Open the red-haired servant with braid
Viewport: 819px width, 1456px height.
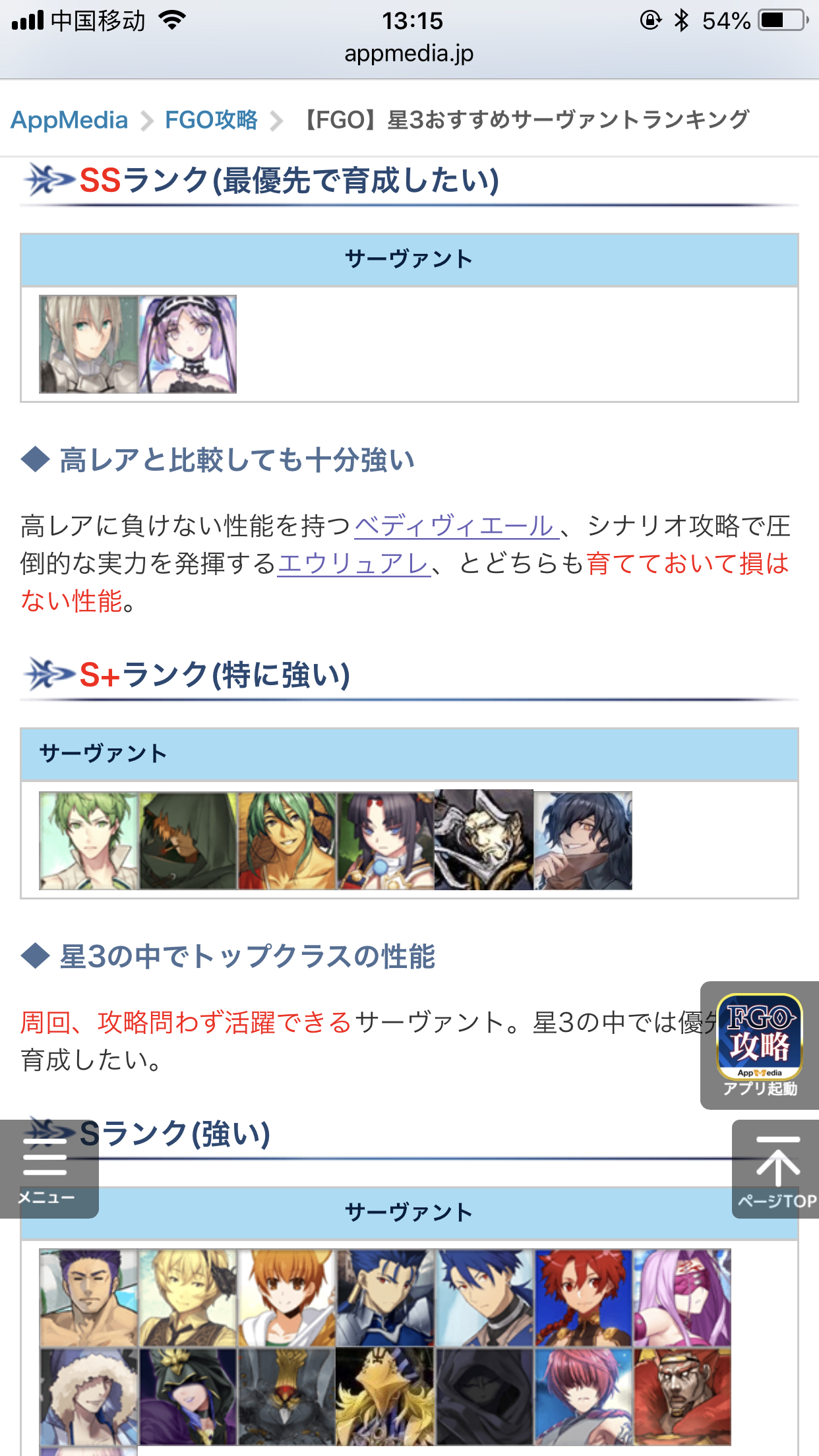coord(583,1298)
